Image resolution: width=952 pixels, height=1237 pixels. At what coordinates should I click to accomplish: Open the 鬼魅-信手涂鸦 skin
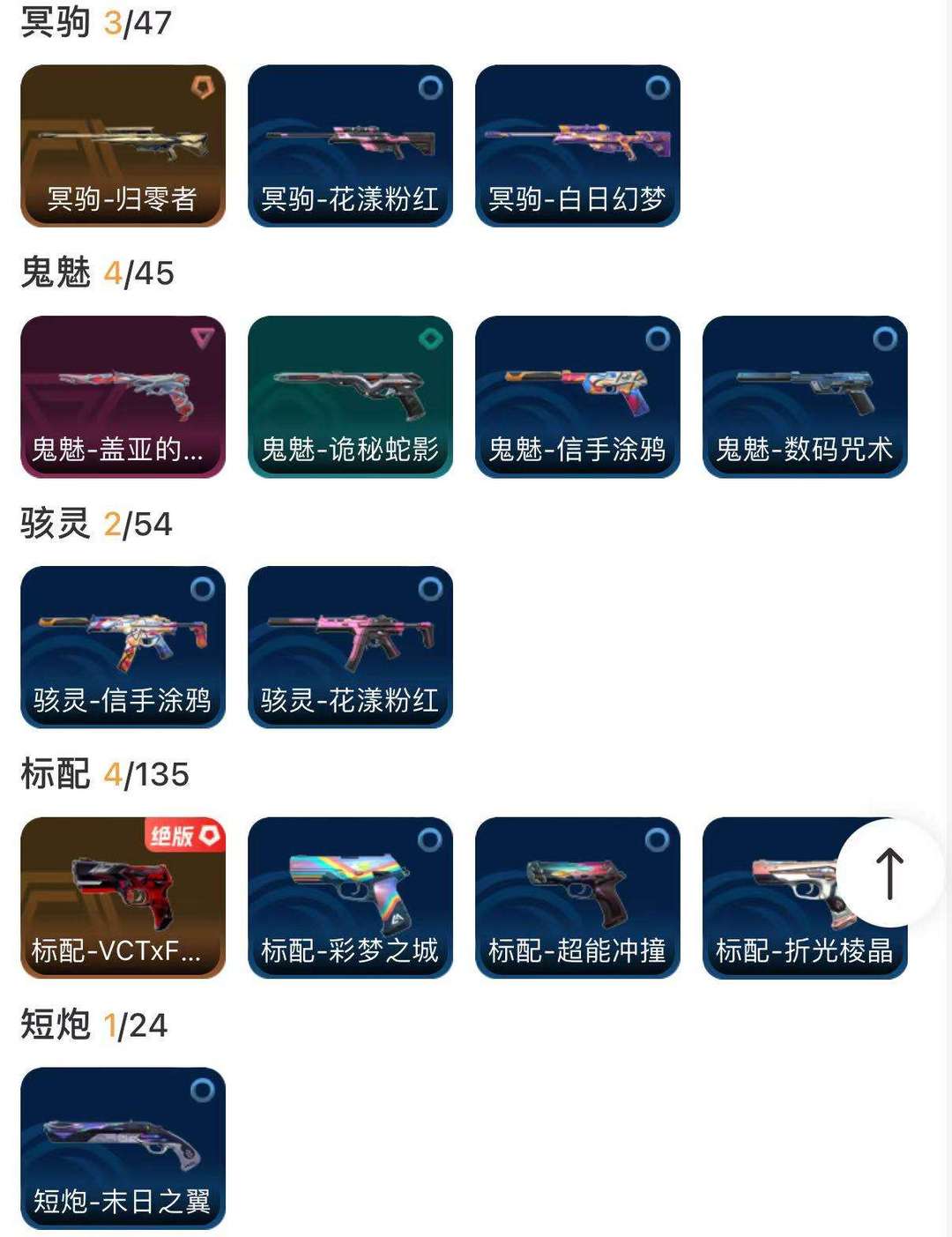click(x=577, y=397)
